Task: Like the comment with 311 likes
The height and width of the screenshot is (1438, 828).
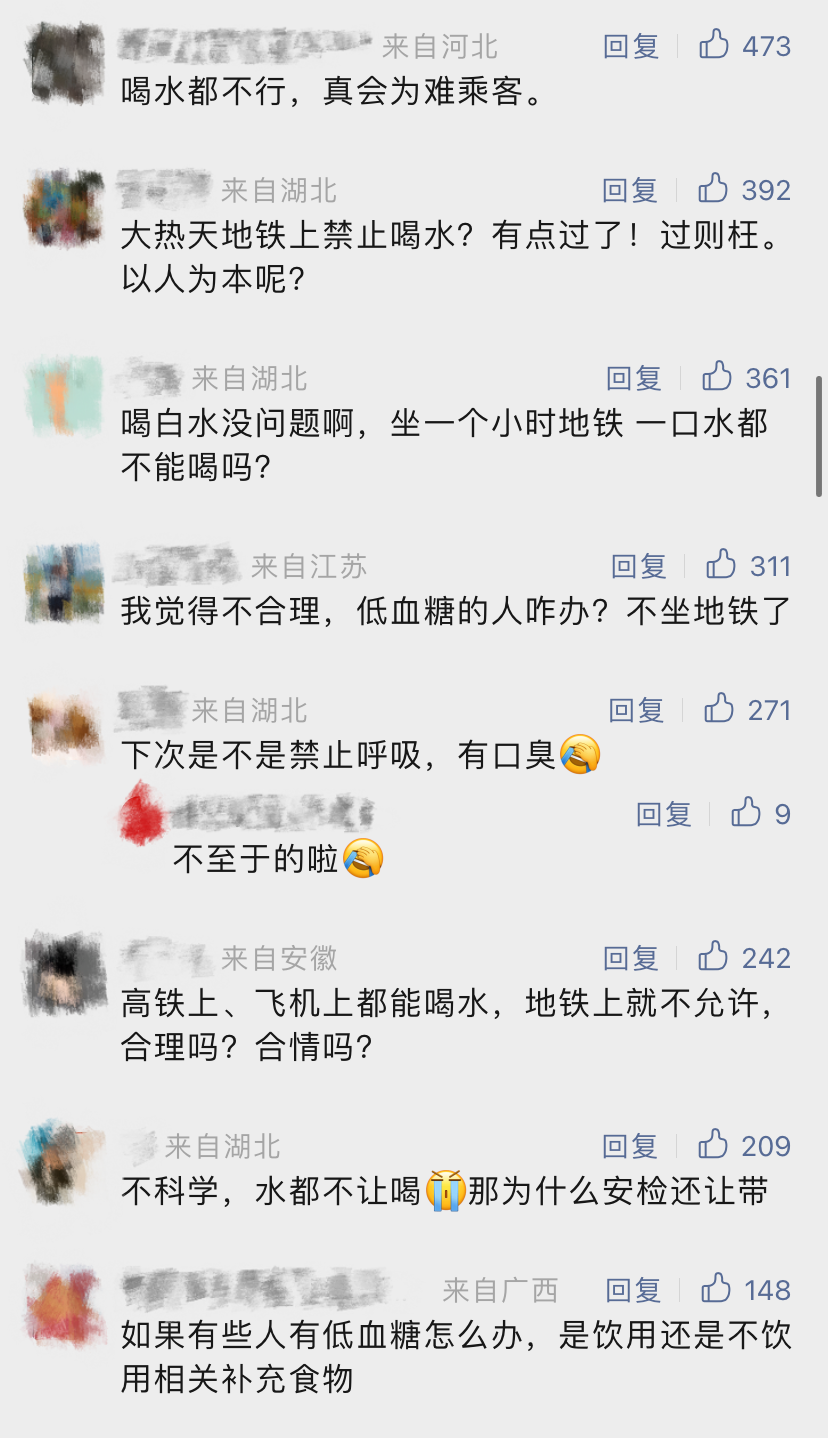Action: [722, 565]
